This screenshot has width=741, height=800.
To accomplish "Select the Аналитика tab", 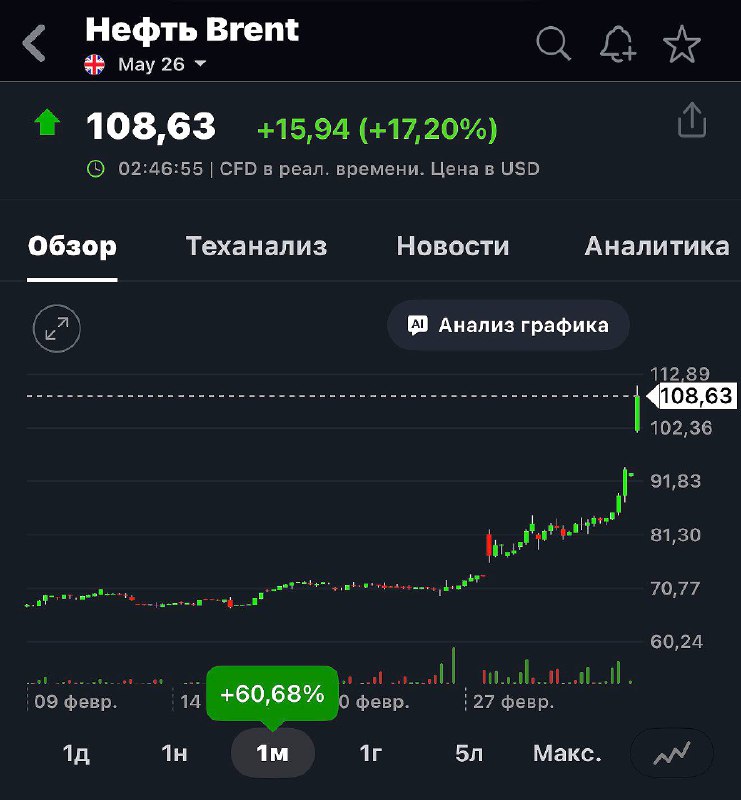I will pyautogui.click(x=657, y=246).
